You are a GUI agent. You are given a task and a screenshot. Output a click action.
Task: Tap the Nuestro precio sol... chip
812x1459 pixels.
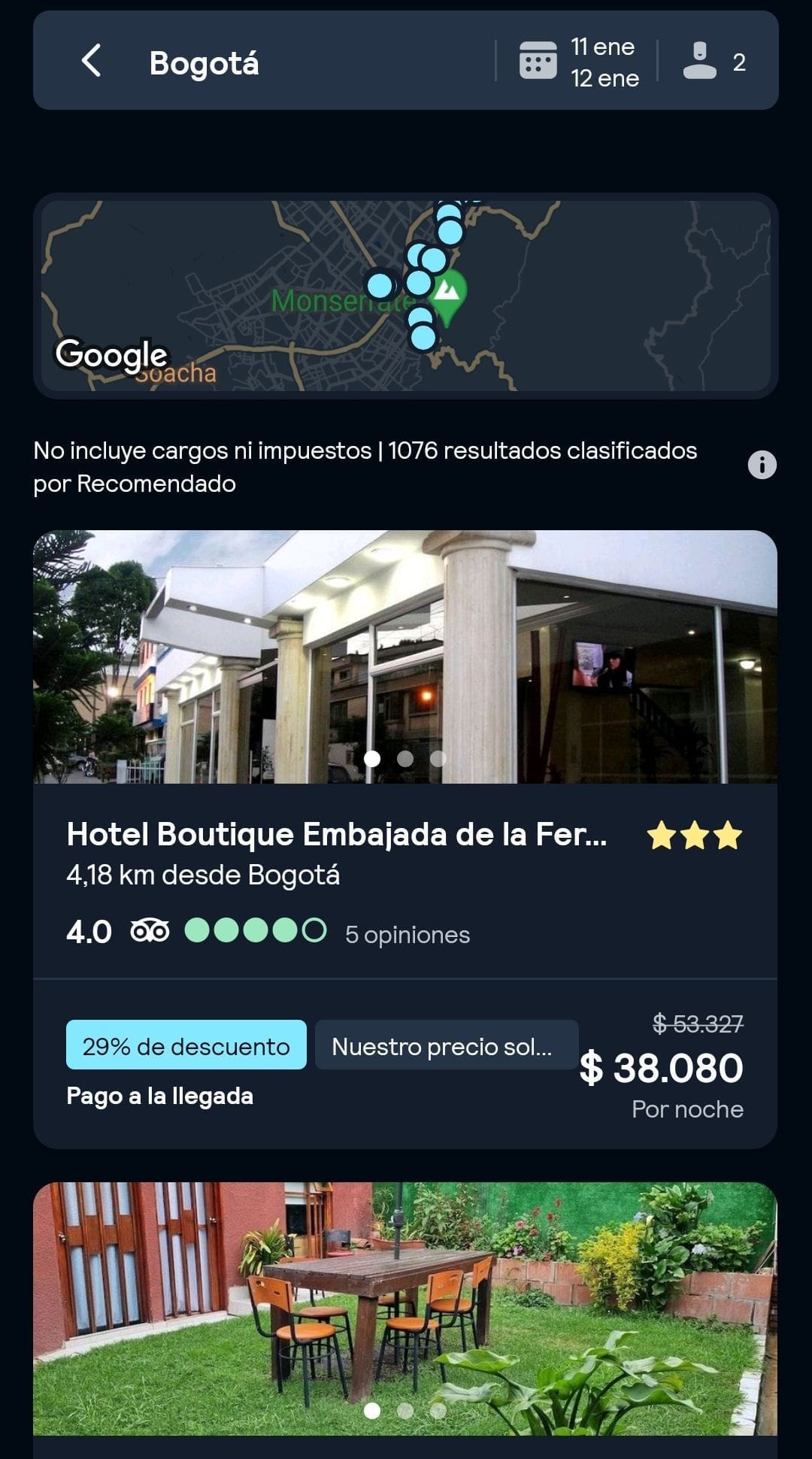coord(446,1045)
